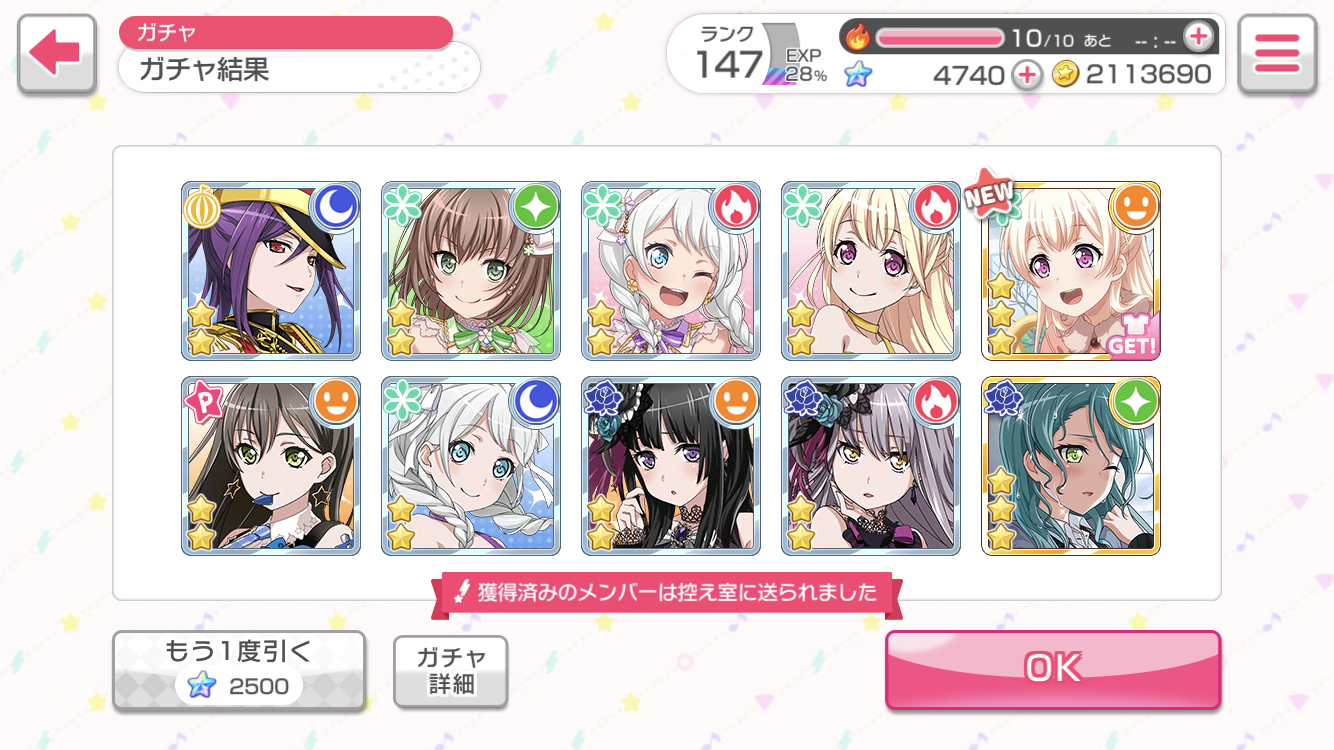This screenshot has width=1334, height=750.
Task: Open the purple-haired captain hat card
Action: 270,270
